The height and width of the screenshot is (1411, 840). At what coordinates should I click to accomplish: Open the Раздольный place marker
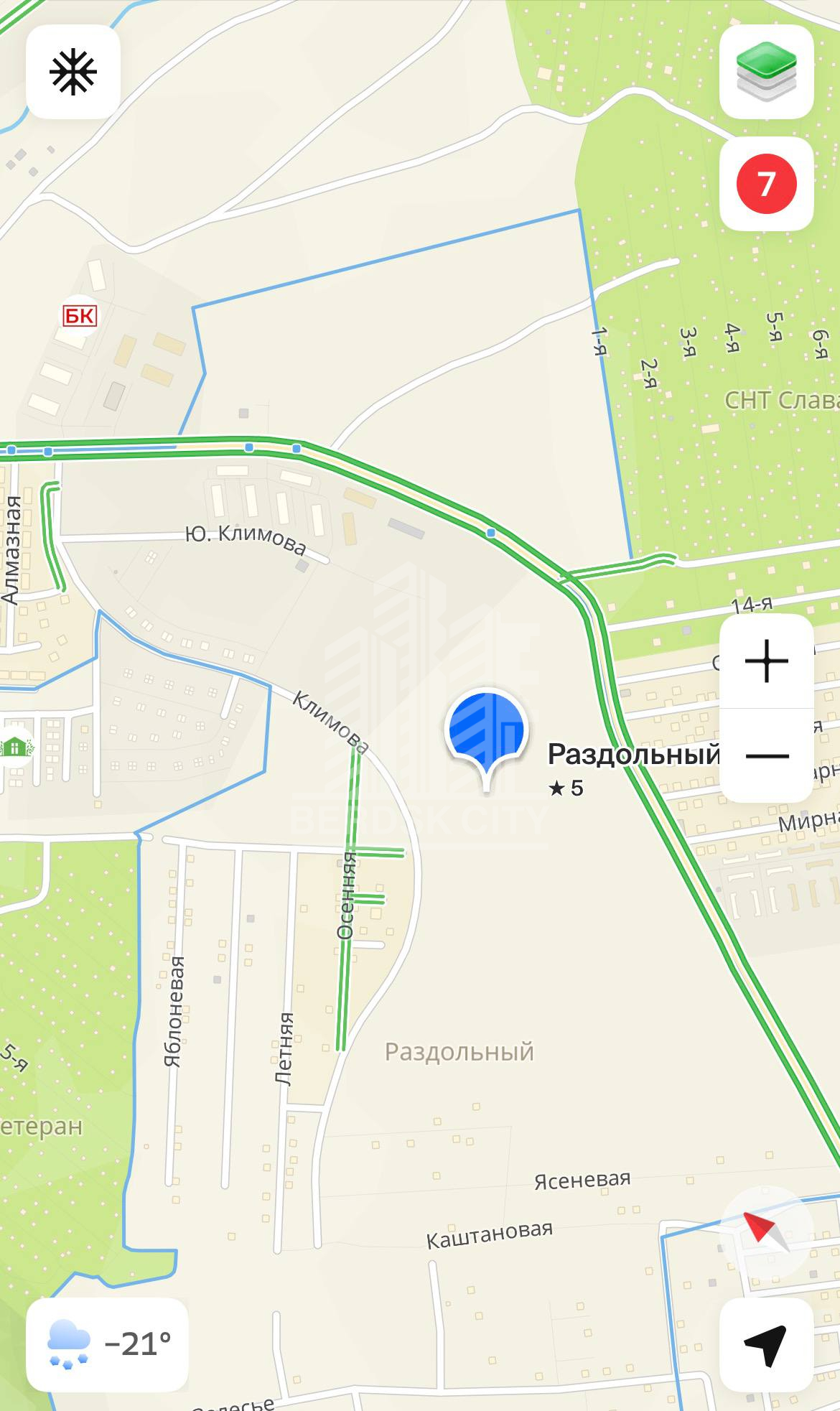487,731
